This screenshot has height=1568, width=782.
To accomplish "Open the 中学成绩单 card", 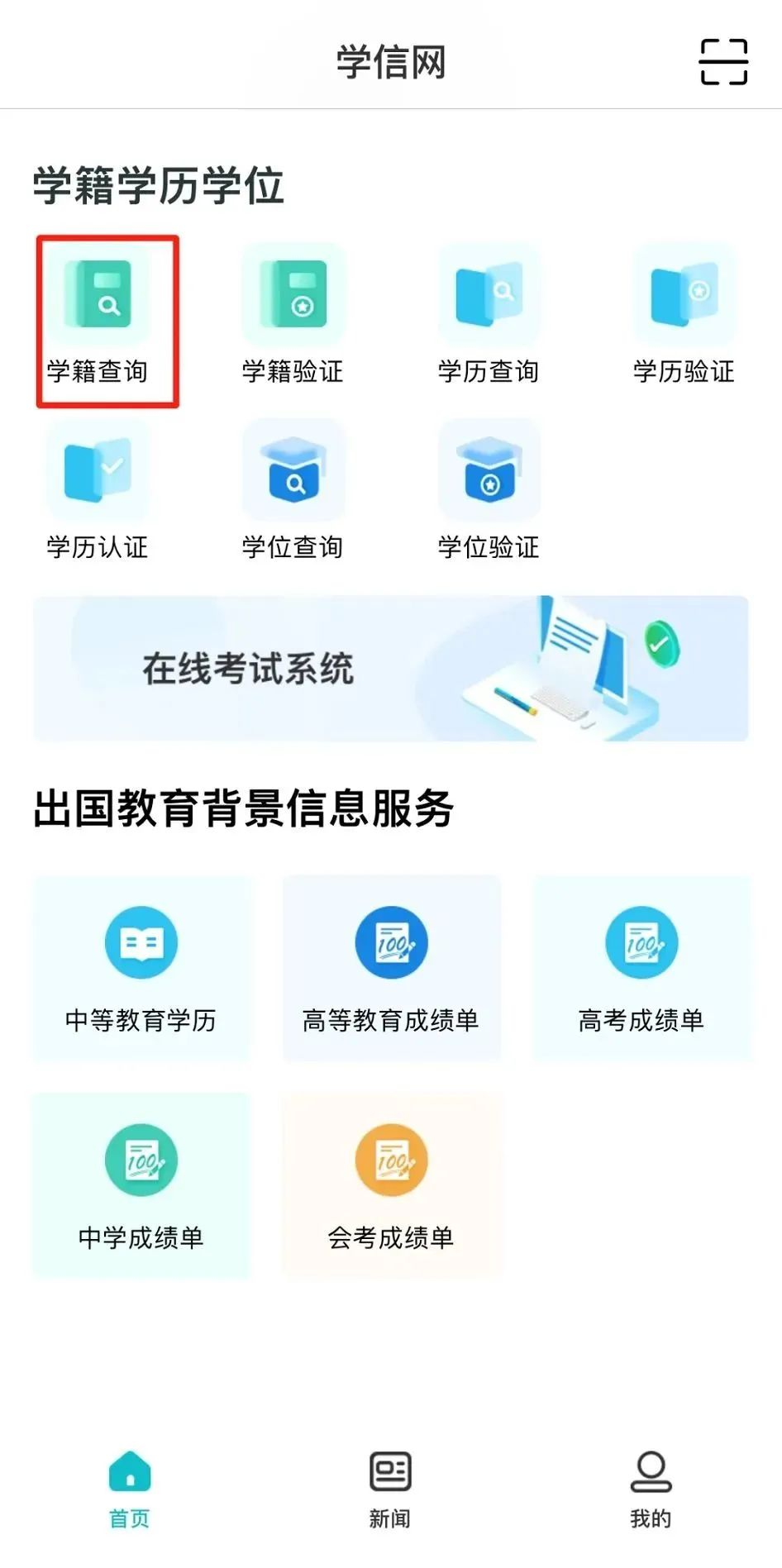I will [x=141, y=1186].
